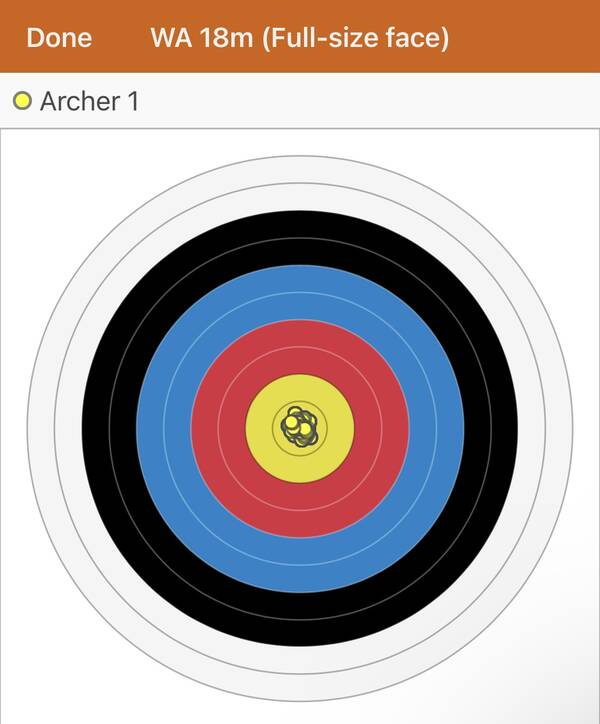The image size is (600, 724).
Task: Tap Done to close the target view
Action: (x=59, y=38)
